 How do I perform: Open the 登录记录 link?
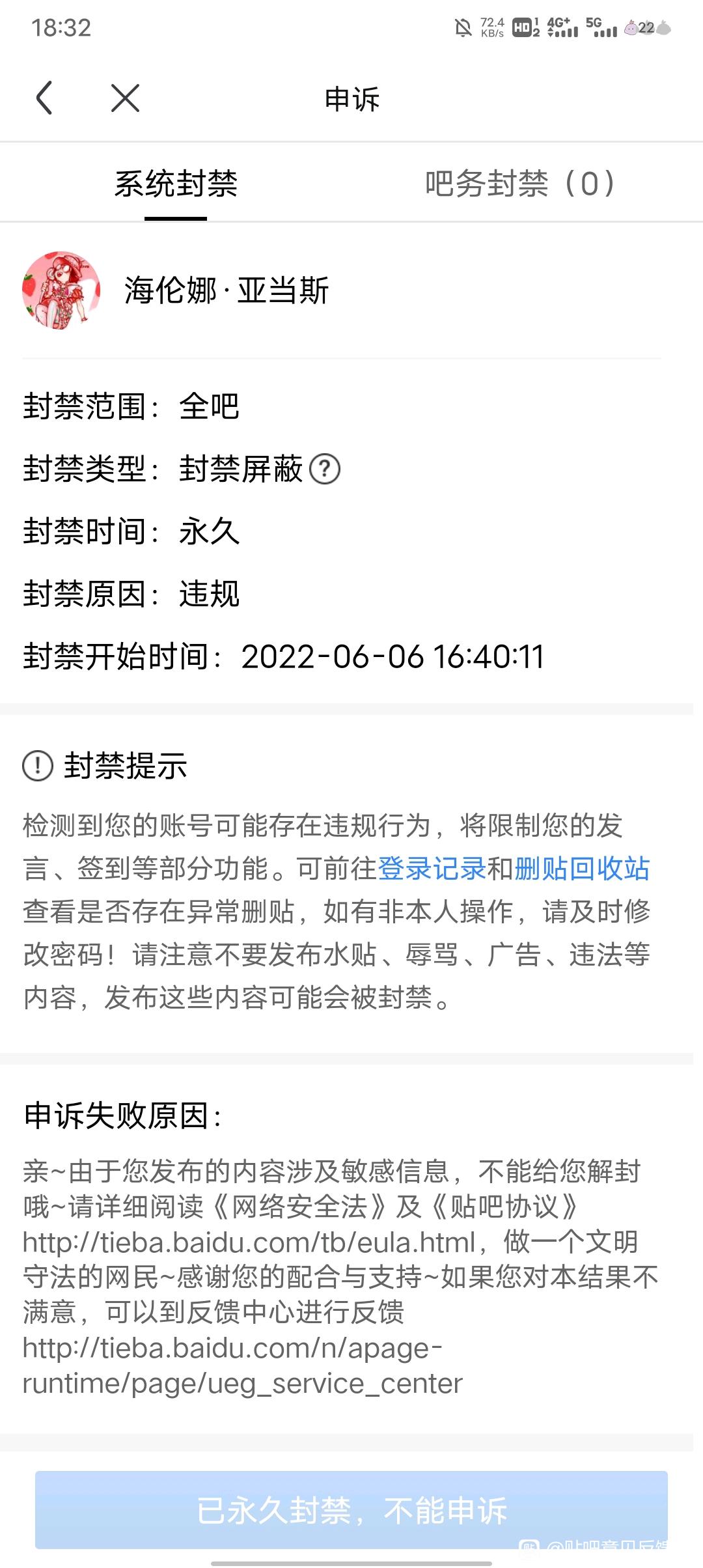pyautogui.click(x=432, y=868)
